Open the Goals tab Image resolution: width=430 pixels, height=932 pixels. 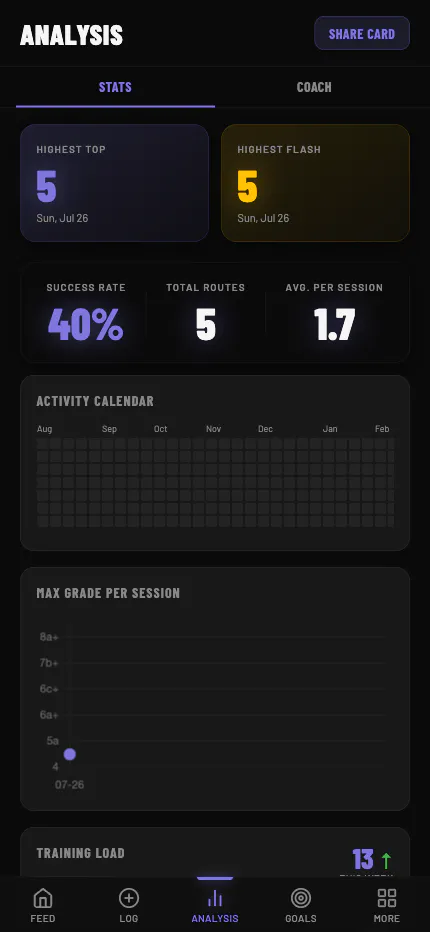click(301, 905)
